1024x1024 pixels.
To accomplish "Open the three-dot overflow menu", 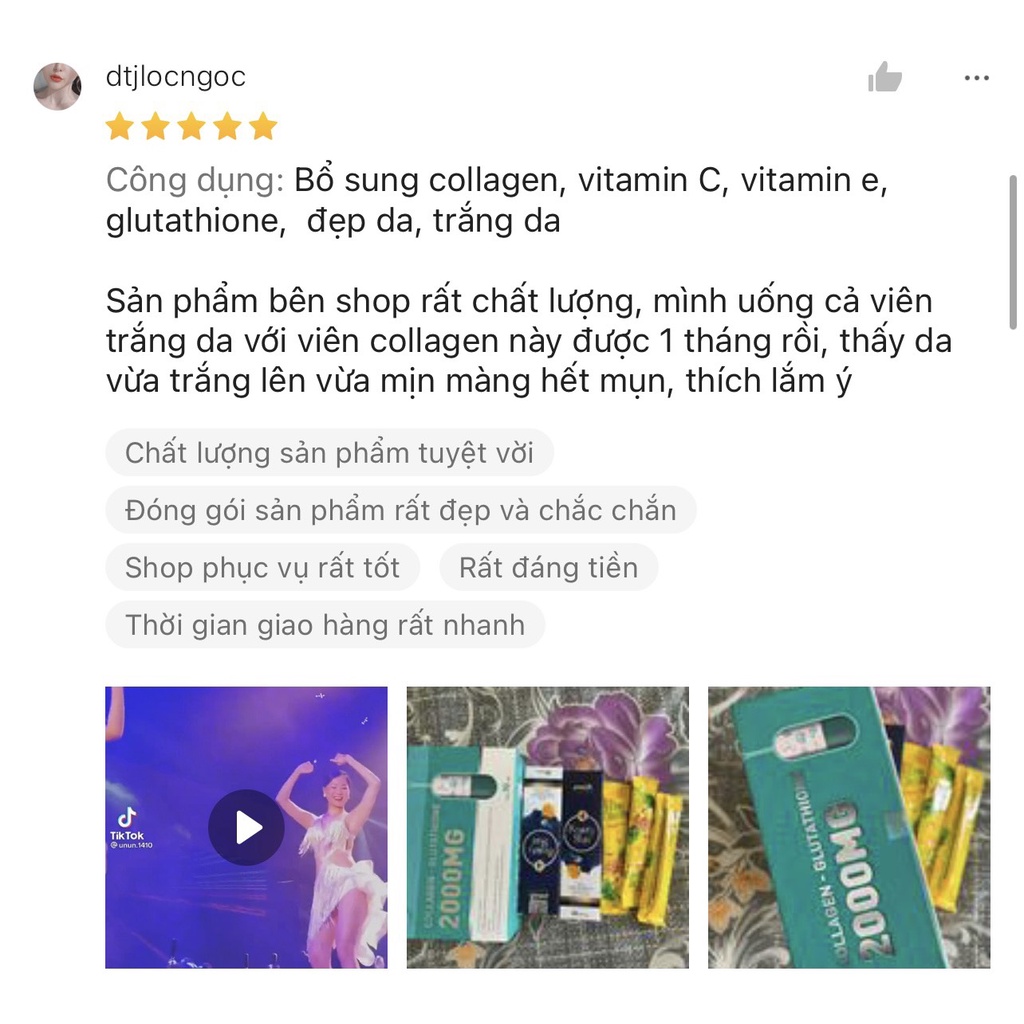I will pos(976,78).
